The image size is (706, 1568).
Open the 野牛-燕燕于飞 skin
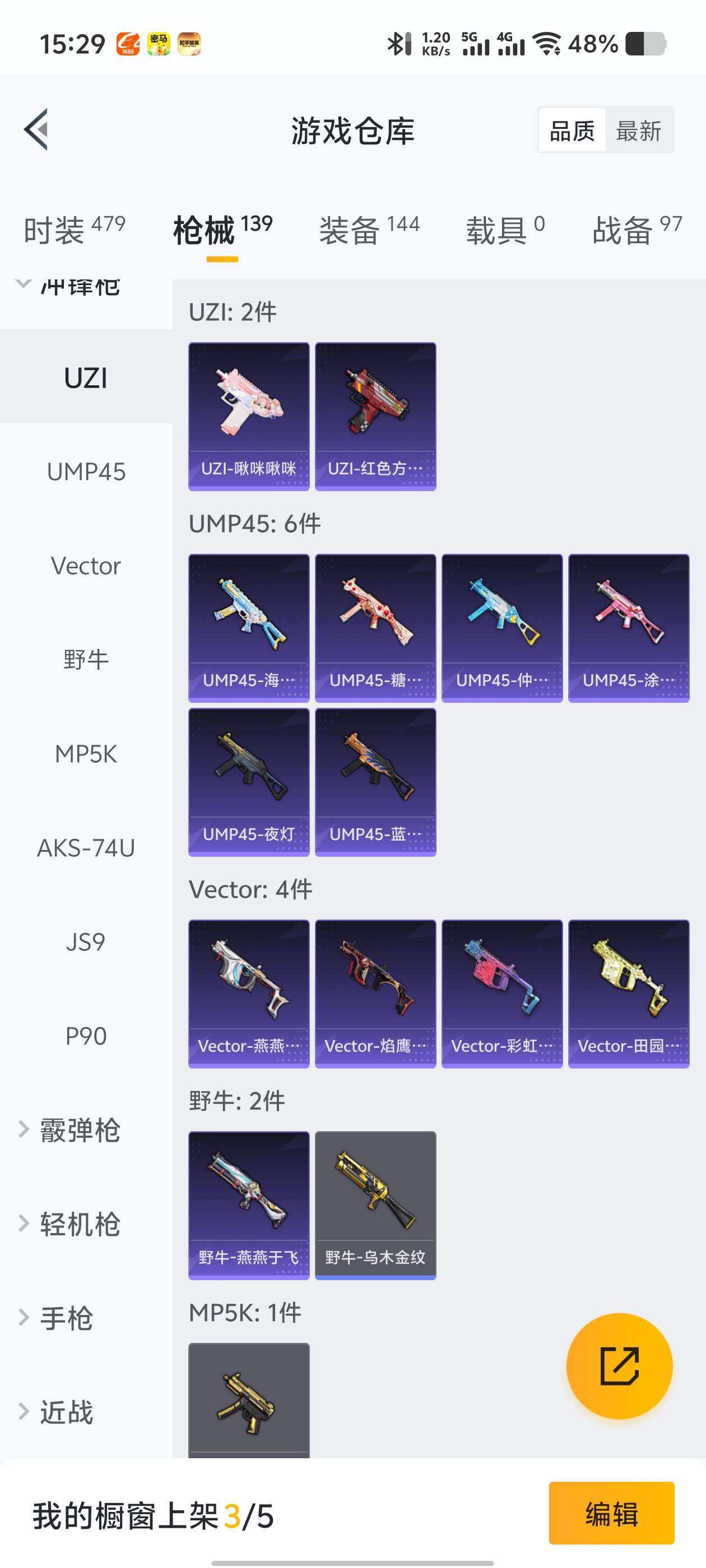249,1205
